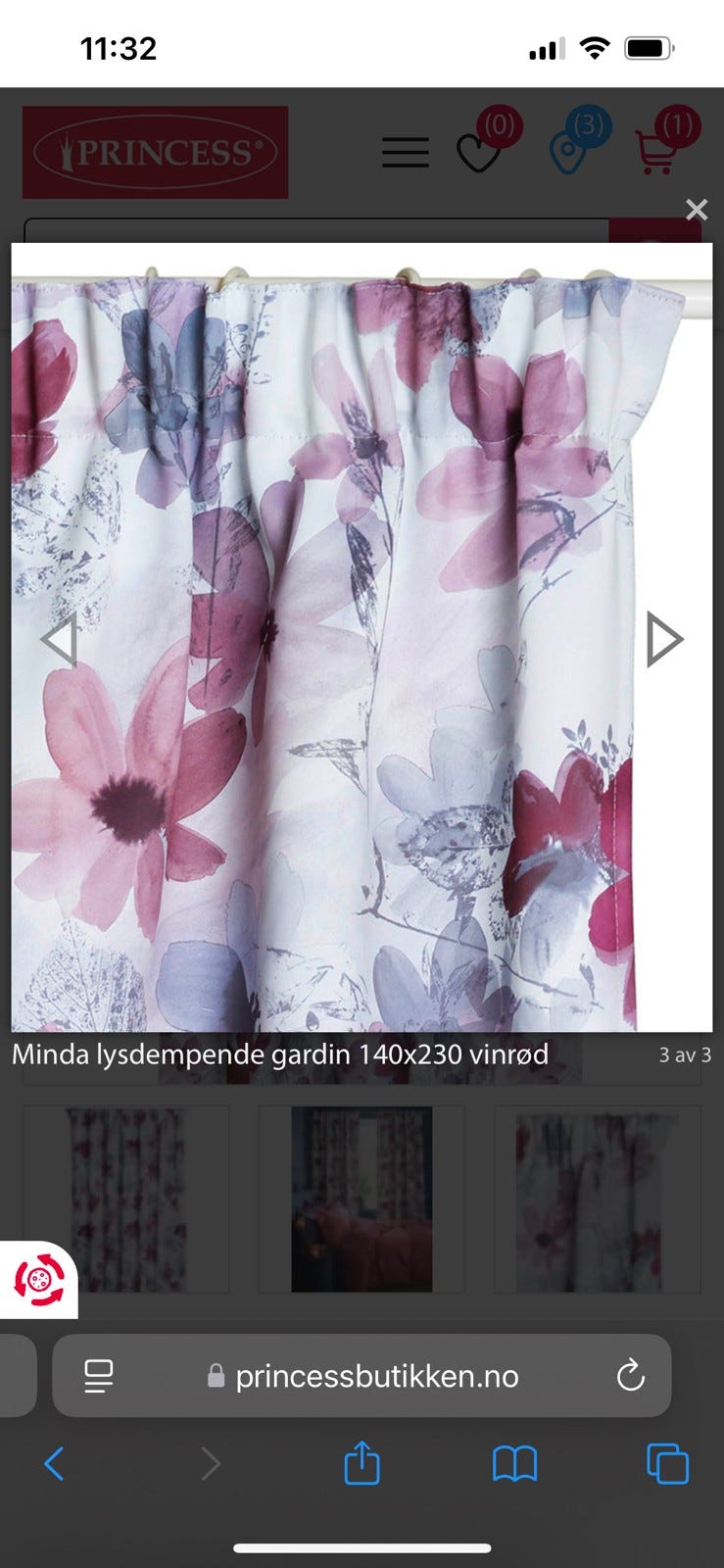Close the image lightbox
Screen dimensions: 724x1568
[x=697, y=210]
